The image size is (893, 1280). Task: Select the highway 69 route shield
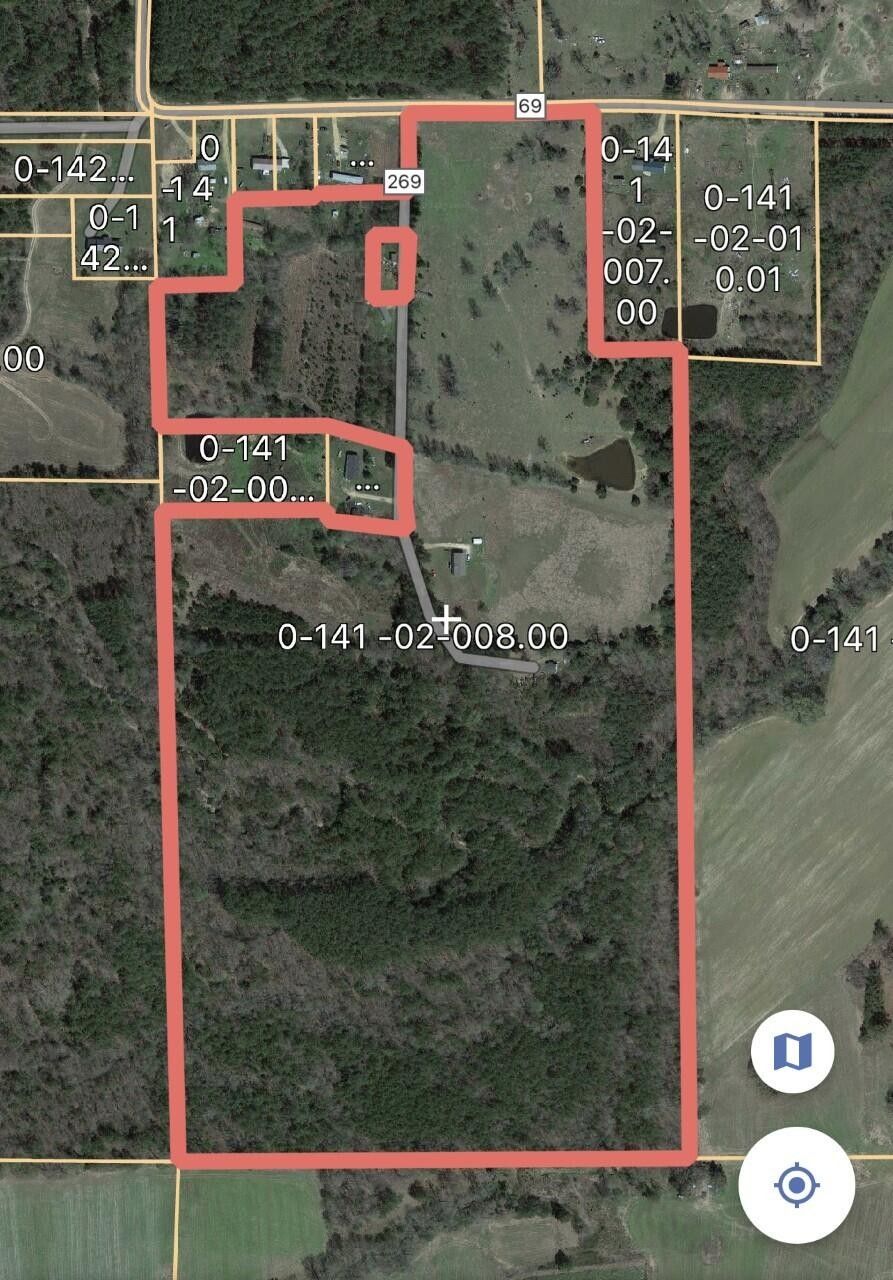point(531,105)
